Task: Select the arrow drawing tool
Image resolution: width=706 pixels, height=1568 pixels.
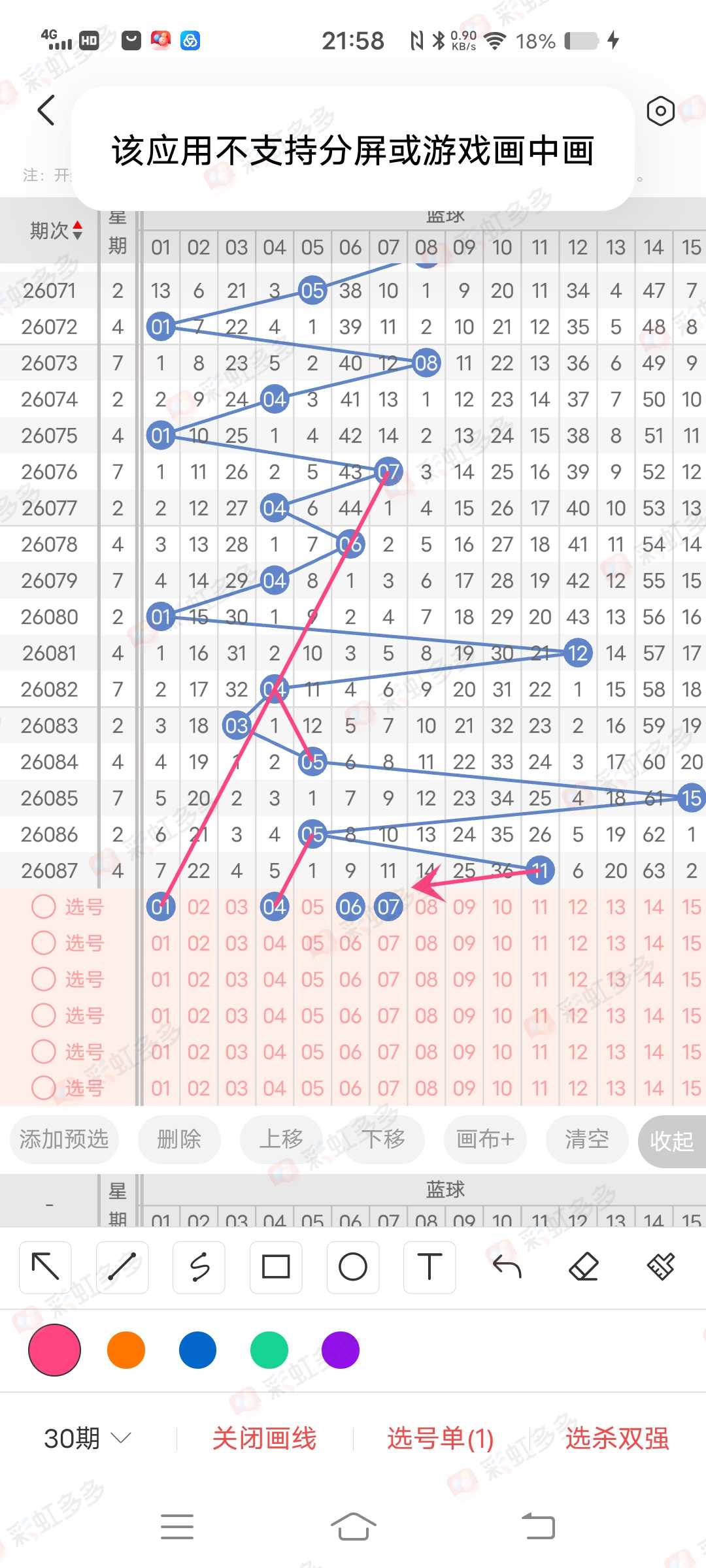Action: point(45,1267)
